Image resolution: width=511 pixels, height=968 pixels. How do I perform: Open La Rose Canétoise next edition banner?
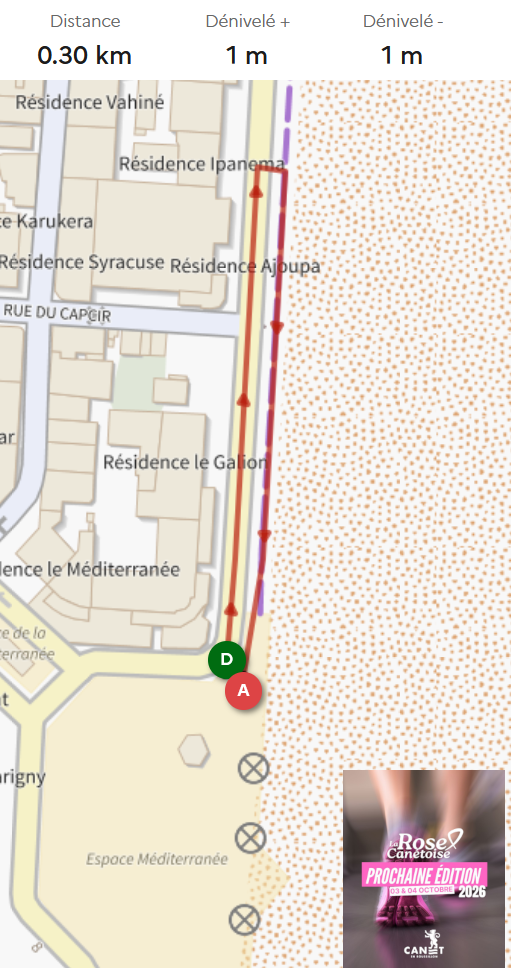424,869
